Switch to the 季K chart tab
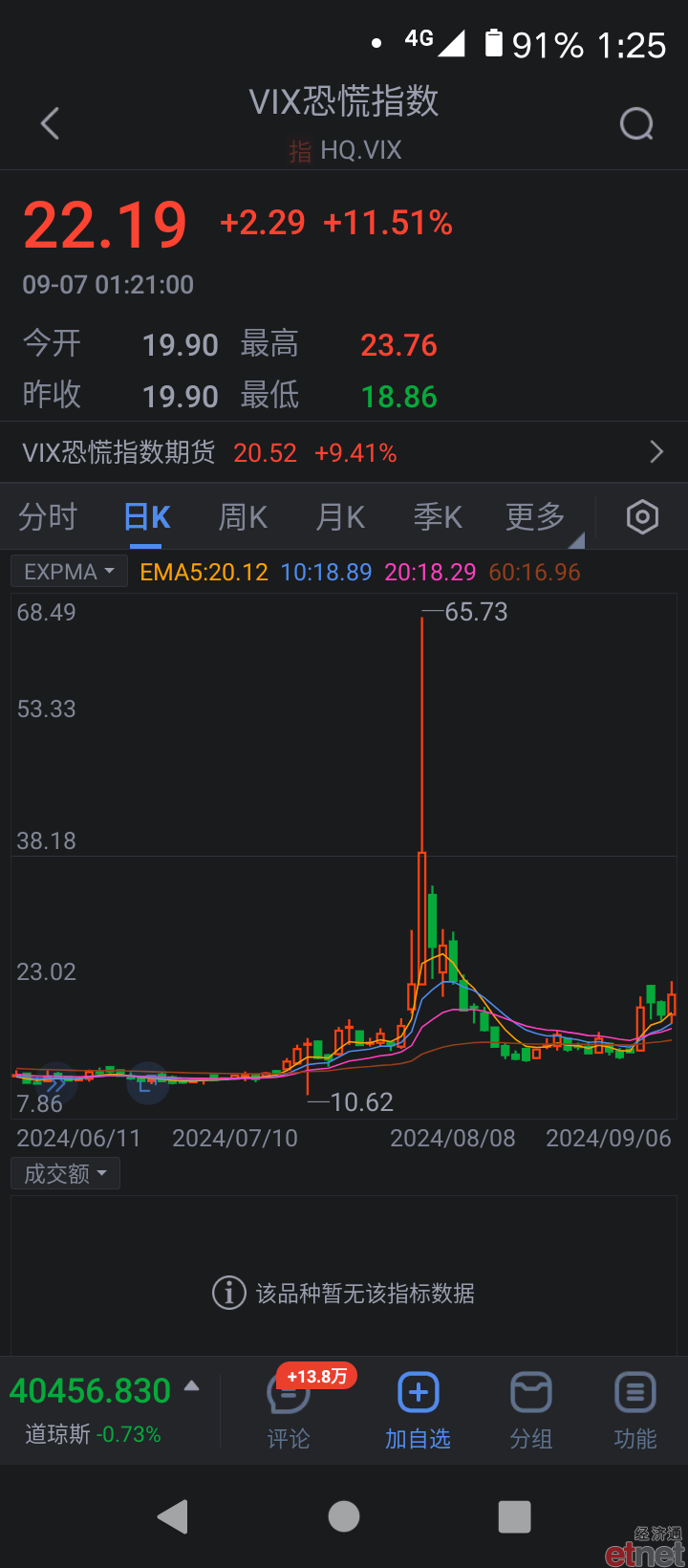Screen dimensions: 688x1568 tap(438, 517)
